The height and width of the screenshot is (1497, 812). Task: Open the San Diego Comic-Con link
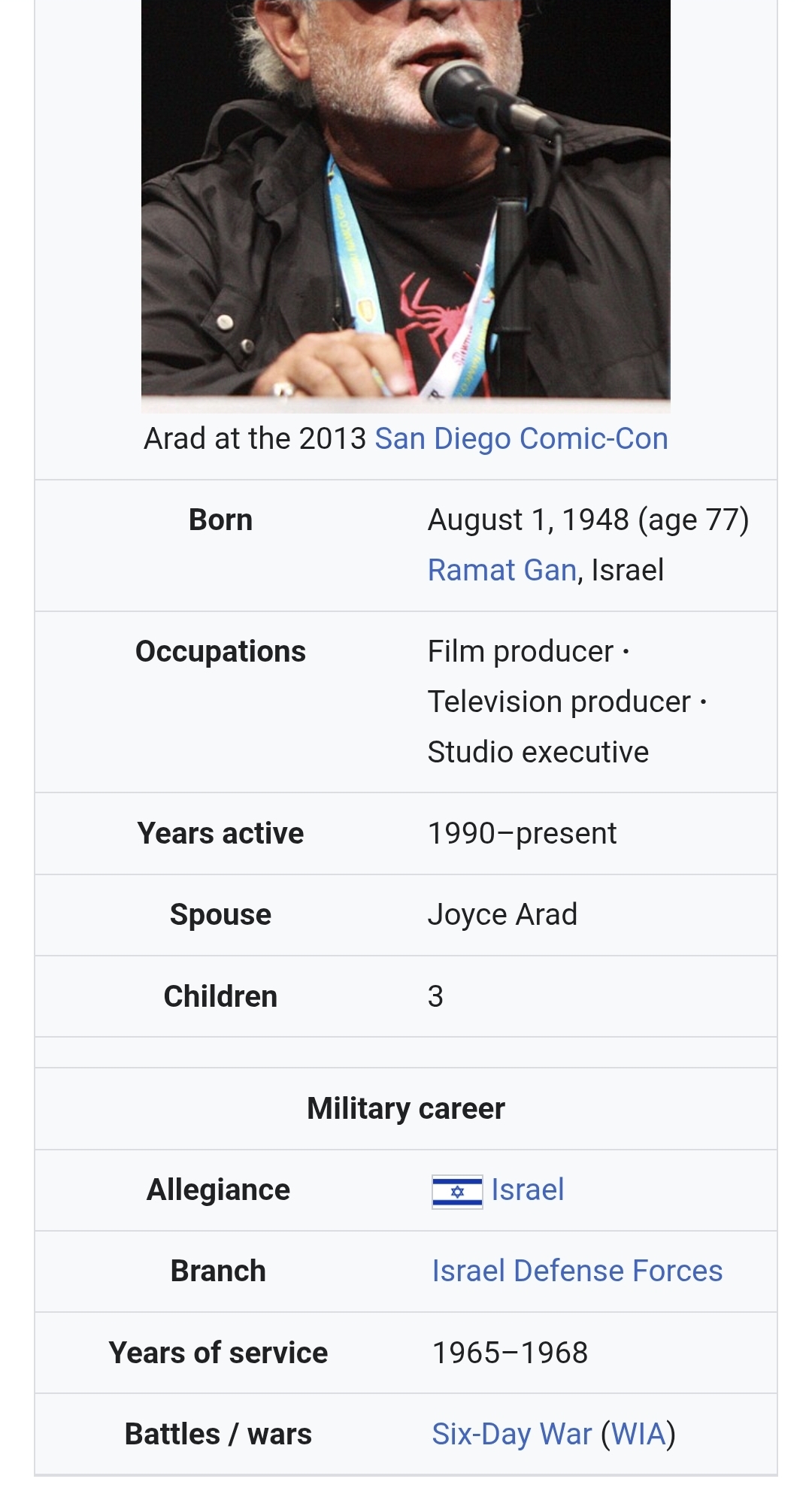point(521,439)
